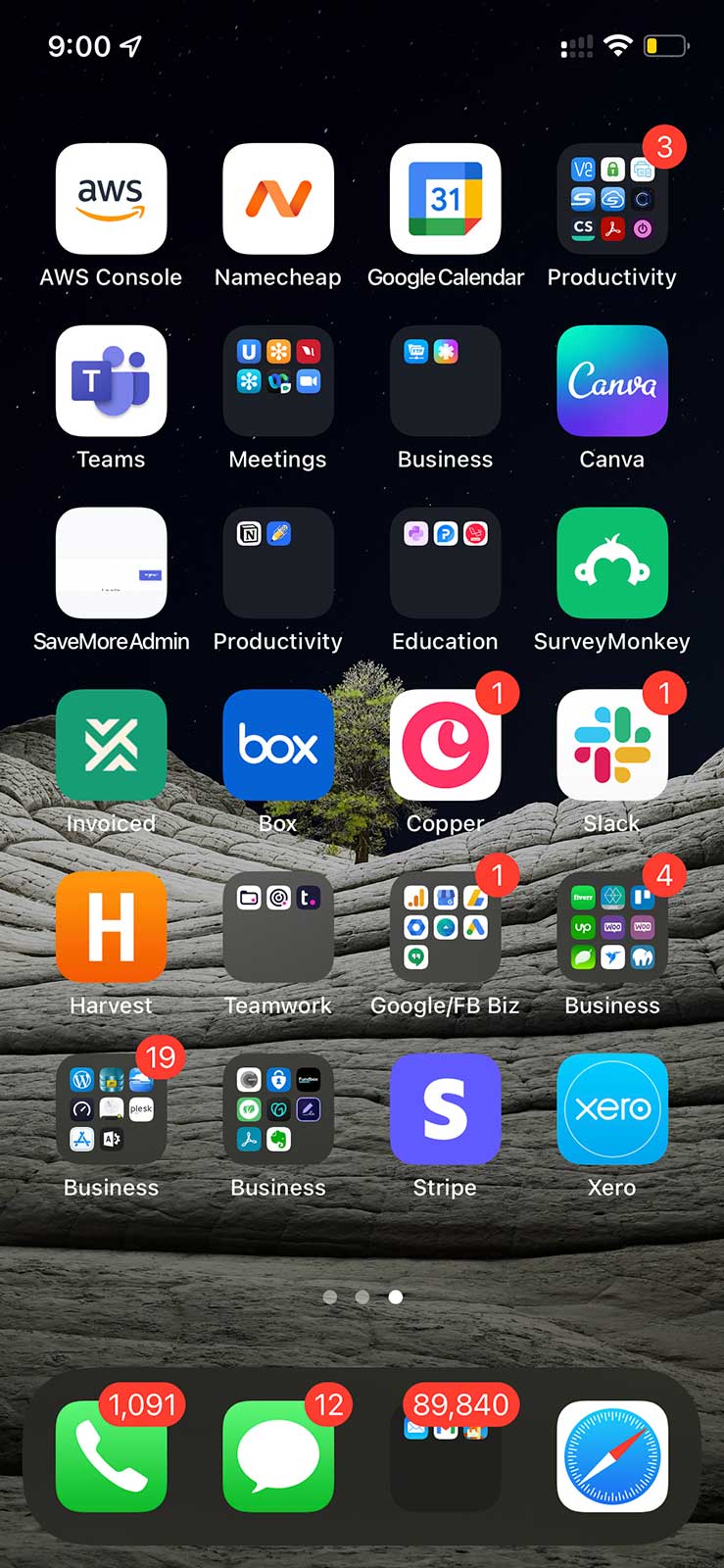
Task: Open the Meetings folder
Action: 278,381
